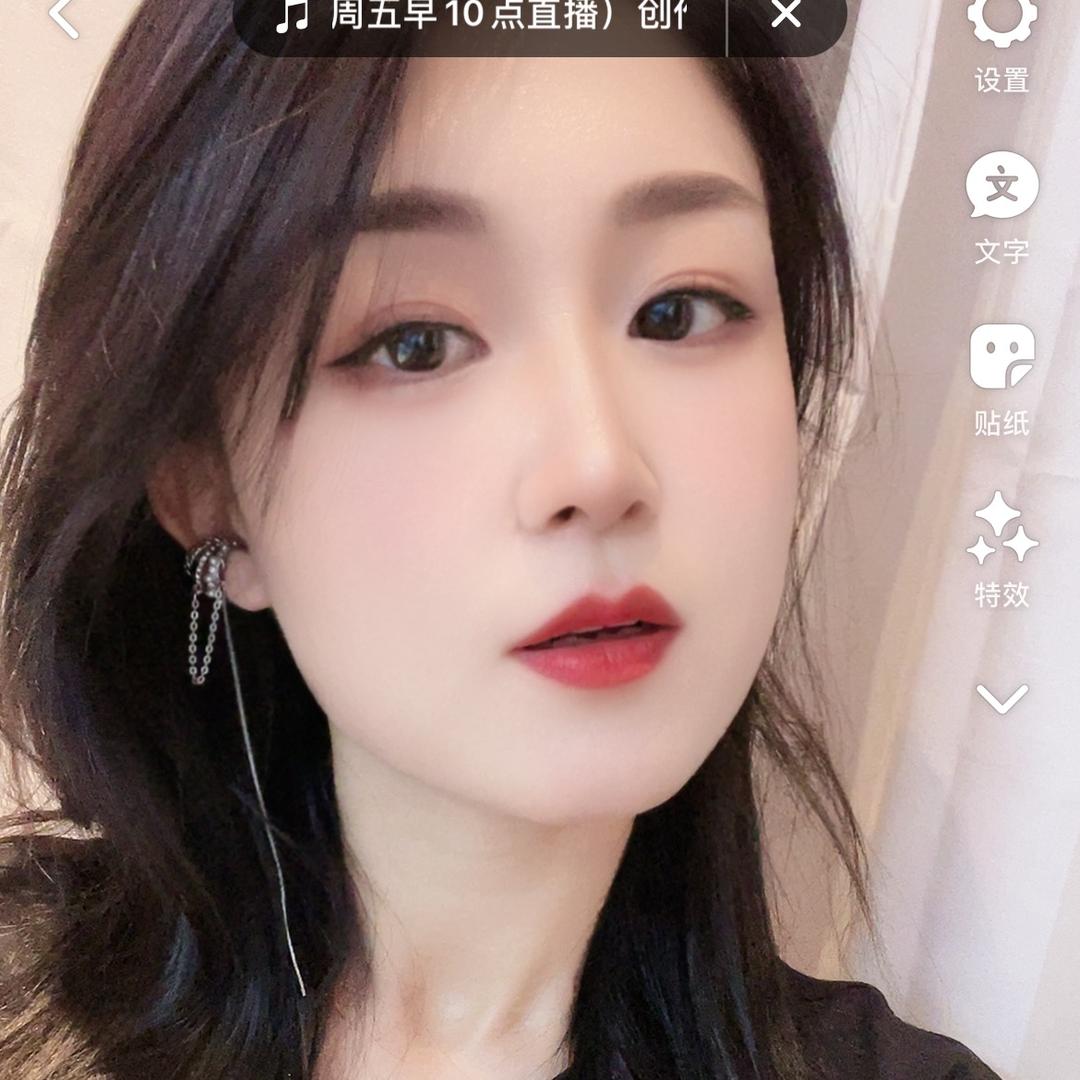The image size is (1080, 1080).
Task: Go back with the top-left arrow
Action: pos(64,17)
